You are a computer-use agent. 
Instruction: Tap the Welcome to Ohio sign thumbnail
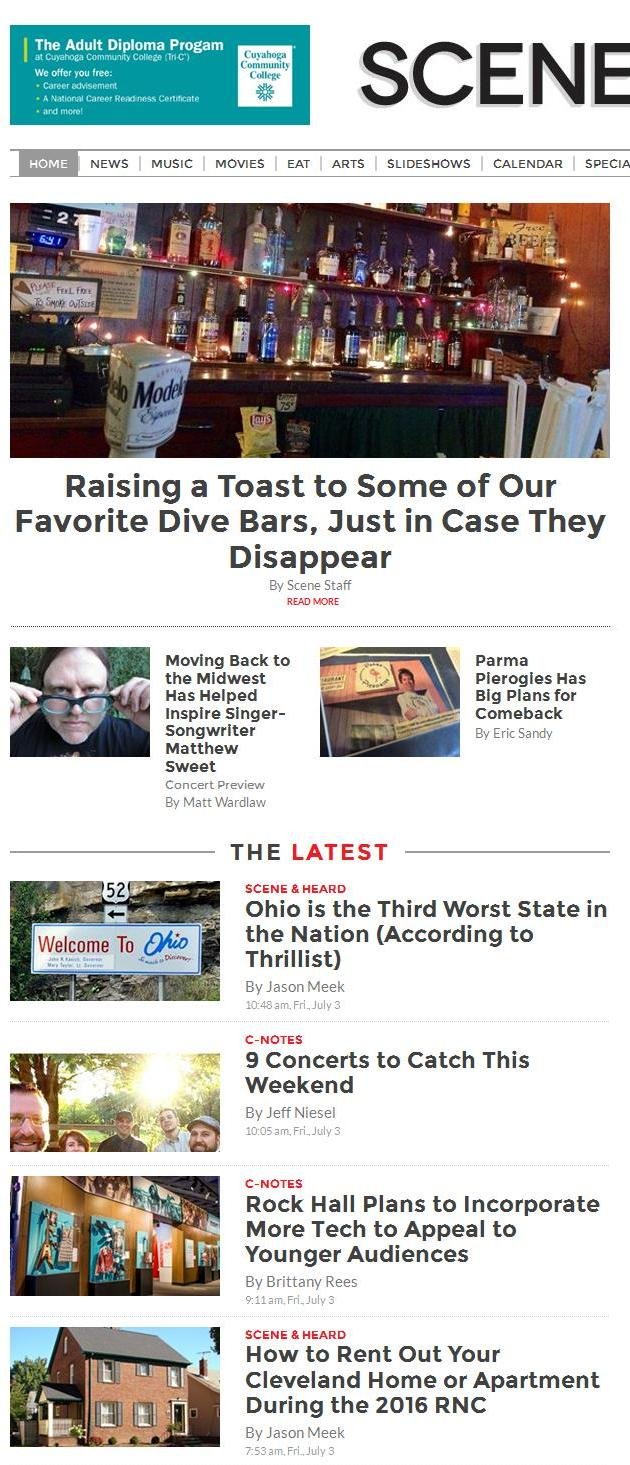115,941
